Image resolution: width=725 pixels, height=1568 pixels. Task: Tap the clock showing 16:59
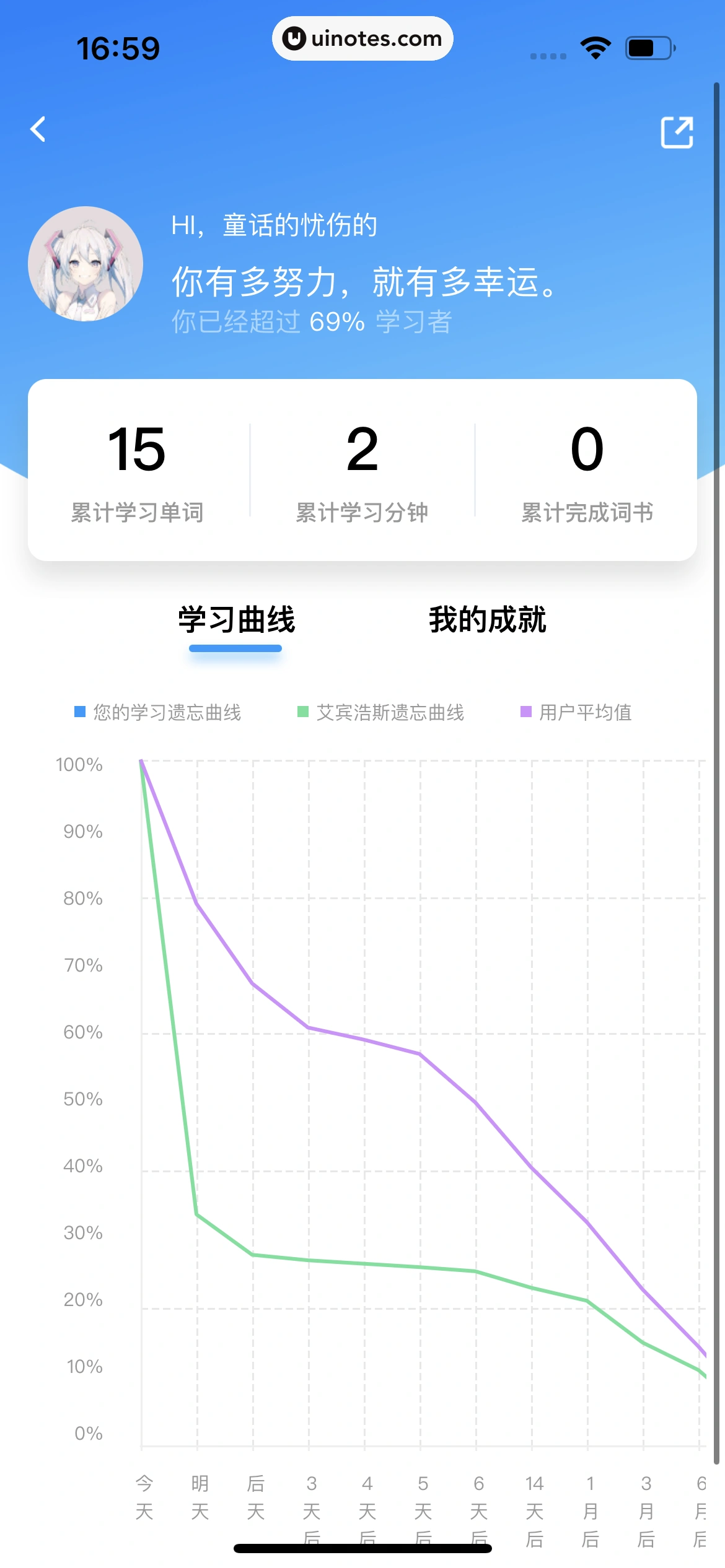118,47
